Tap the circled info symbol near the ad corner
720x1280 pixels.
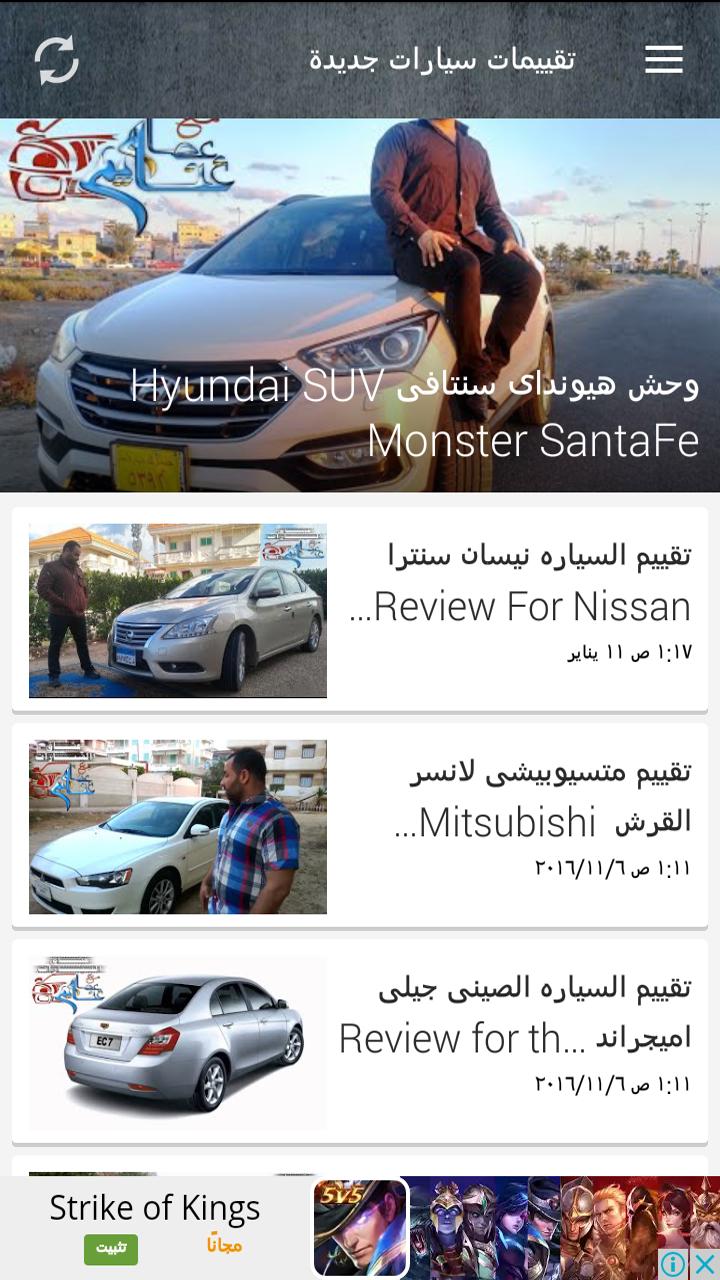point(673,1262)
